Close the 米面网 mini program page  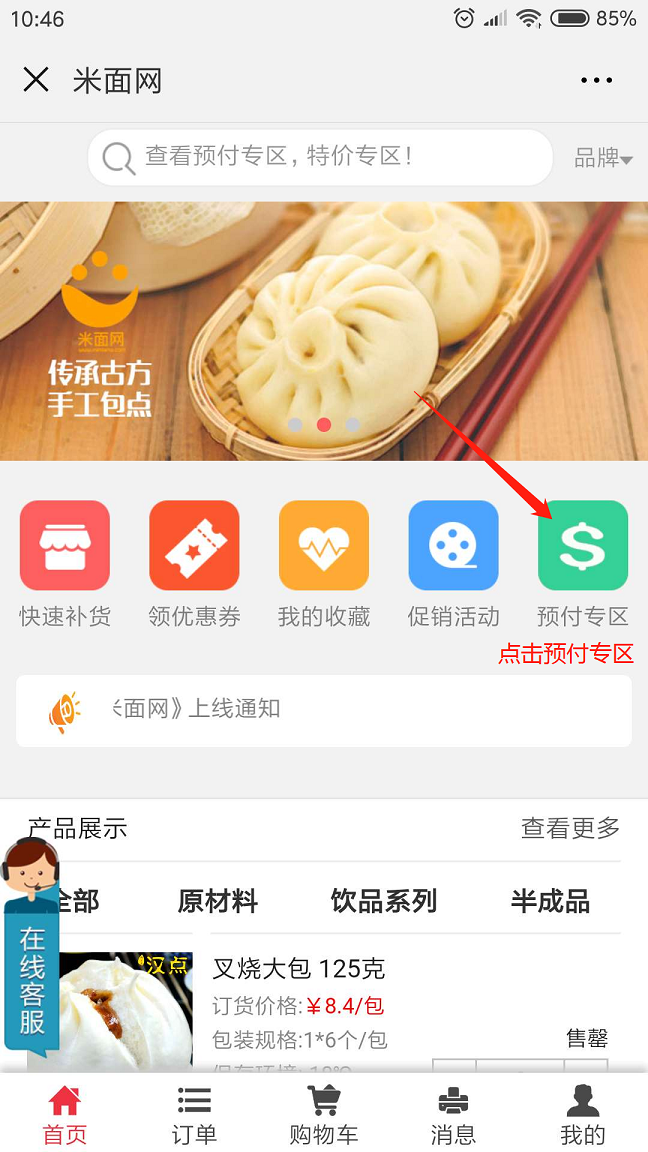36,80
